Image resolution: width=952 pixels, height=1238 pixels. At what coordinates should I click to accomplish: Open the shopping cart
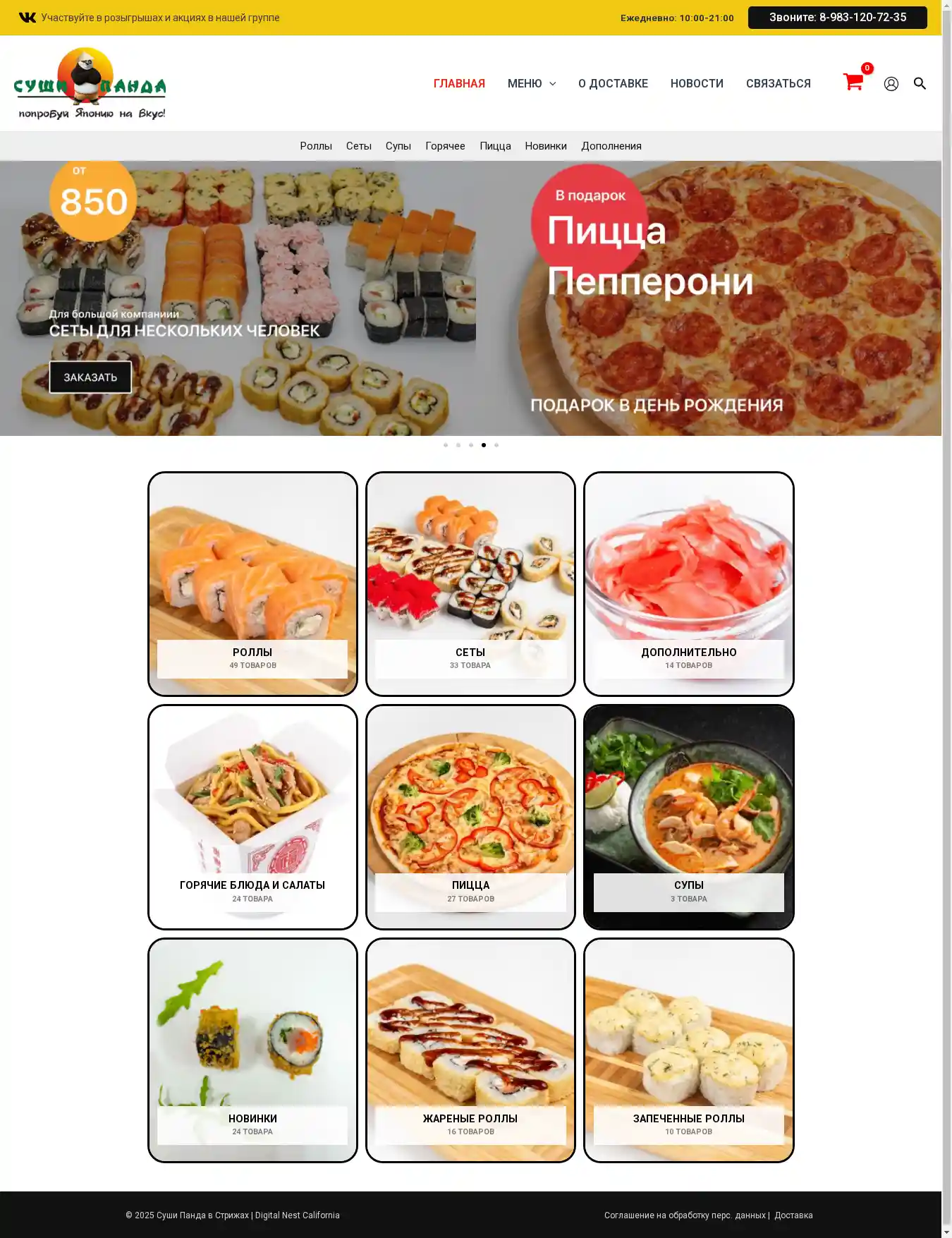[x=853, y=83]
